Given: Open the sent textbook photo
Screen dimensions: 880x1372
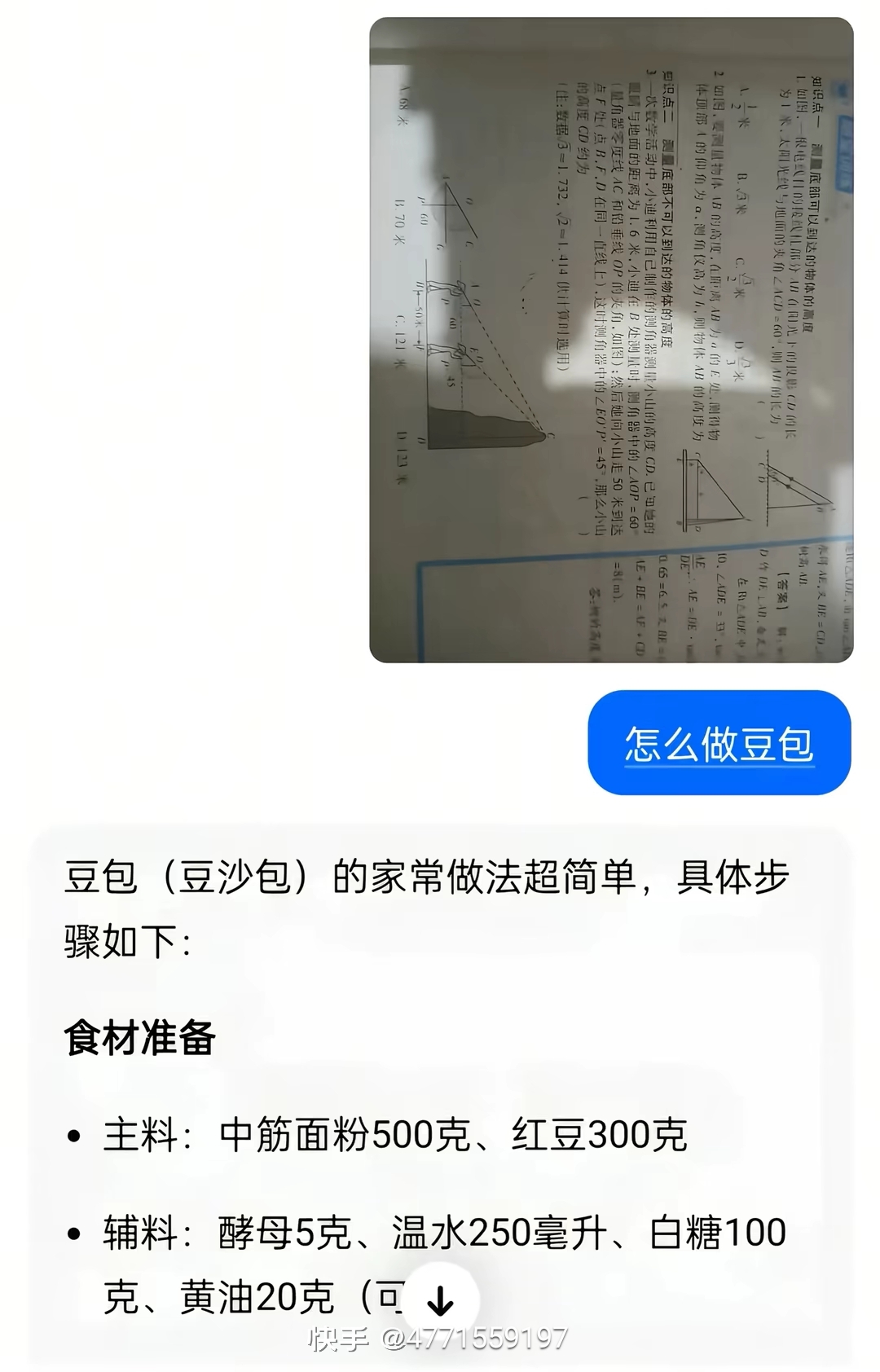Looking at the screenshot, I should point(611,340).
